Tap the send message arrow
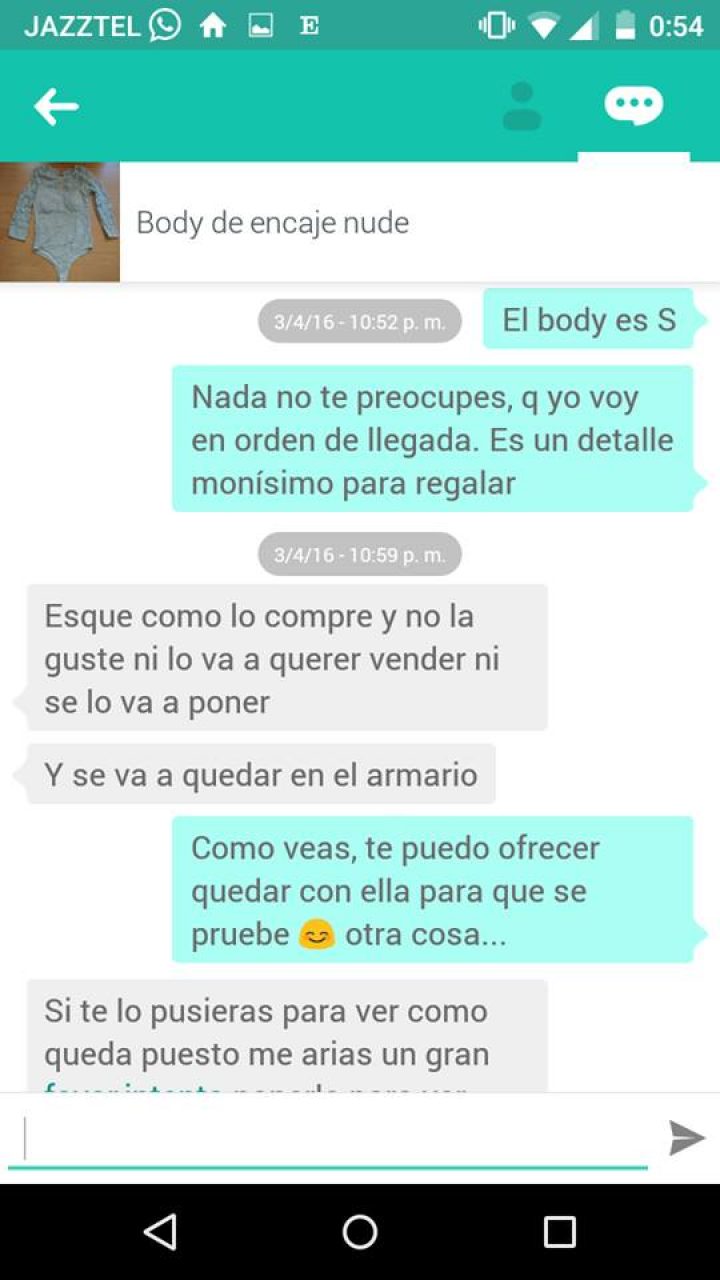 click(686, 1137)
